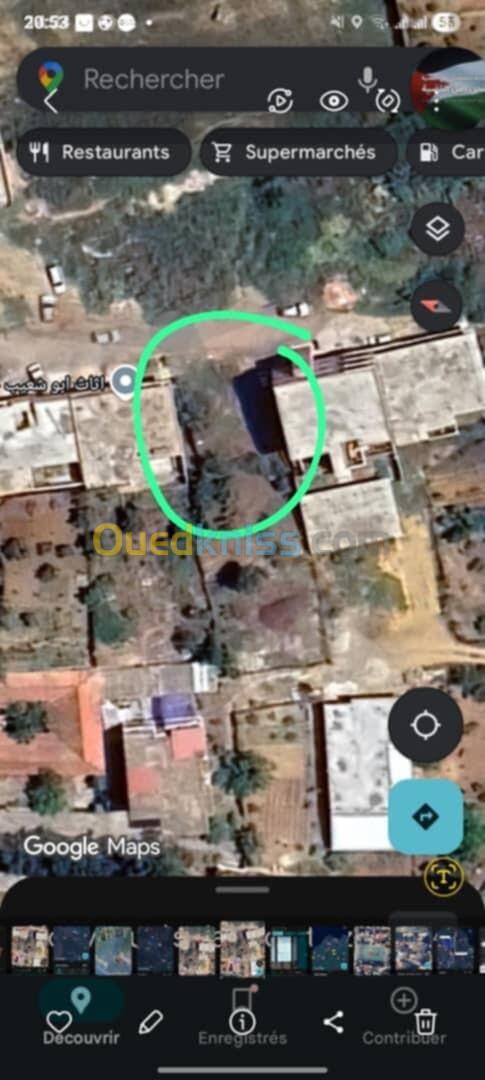Delete the photo with the trash icon
Screen dimensions: 485x1080
pos(425,1021)
